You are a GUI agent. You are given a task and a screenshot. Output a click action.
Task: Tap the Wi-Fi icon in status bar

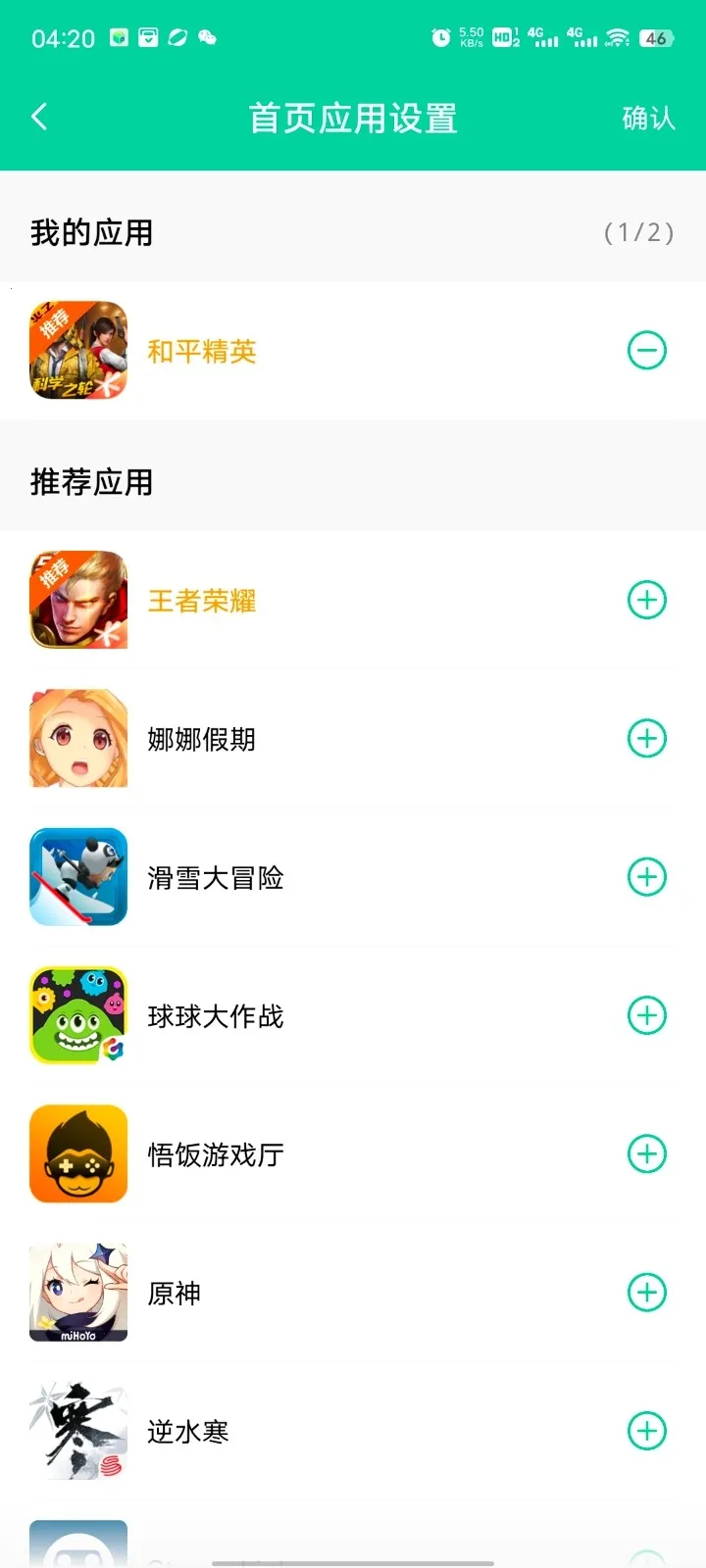point(617,39)
